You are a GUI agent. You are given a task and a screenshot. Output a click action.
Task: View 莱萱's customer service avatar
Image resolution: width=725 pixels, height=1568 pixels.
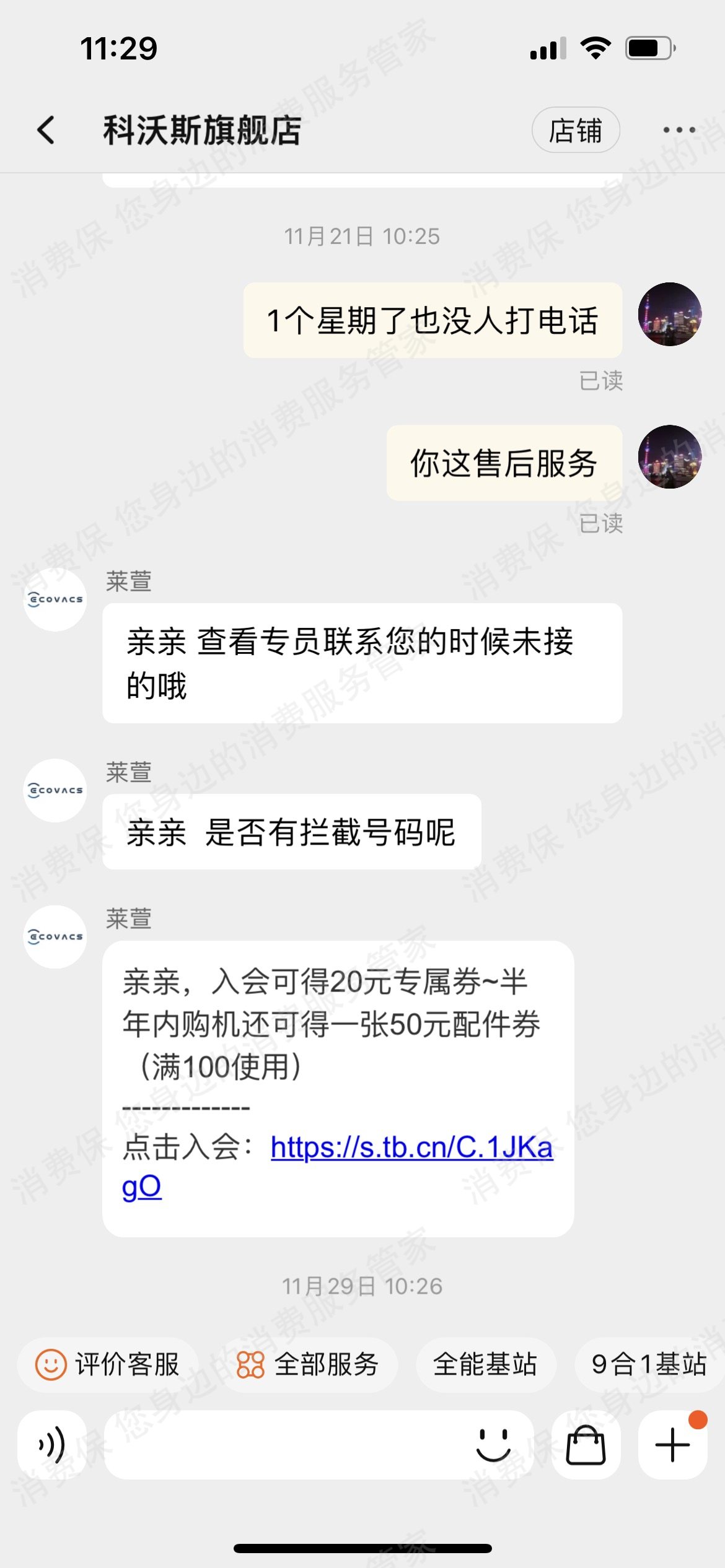pos(55,599)
